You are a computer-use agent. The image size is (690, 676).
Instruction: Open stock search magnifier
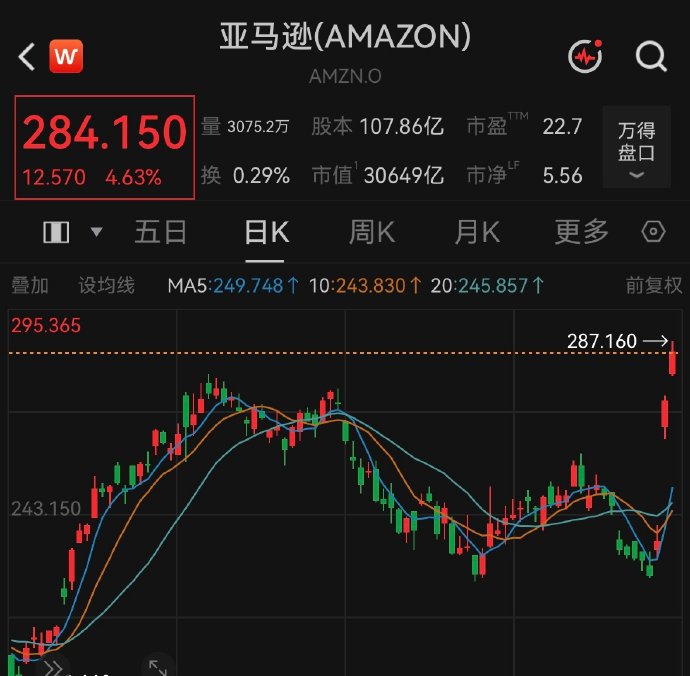click(x=651, y=56)
